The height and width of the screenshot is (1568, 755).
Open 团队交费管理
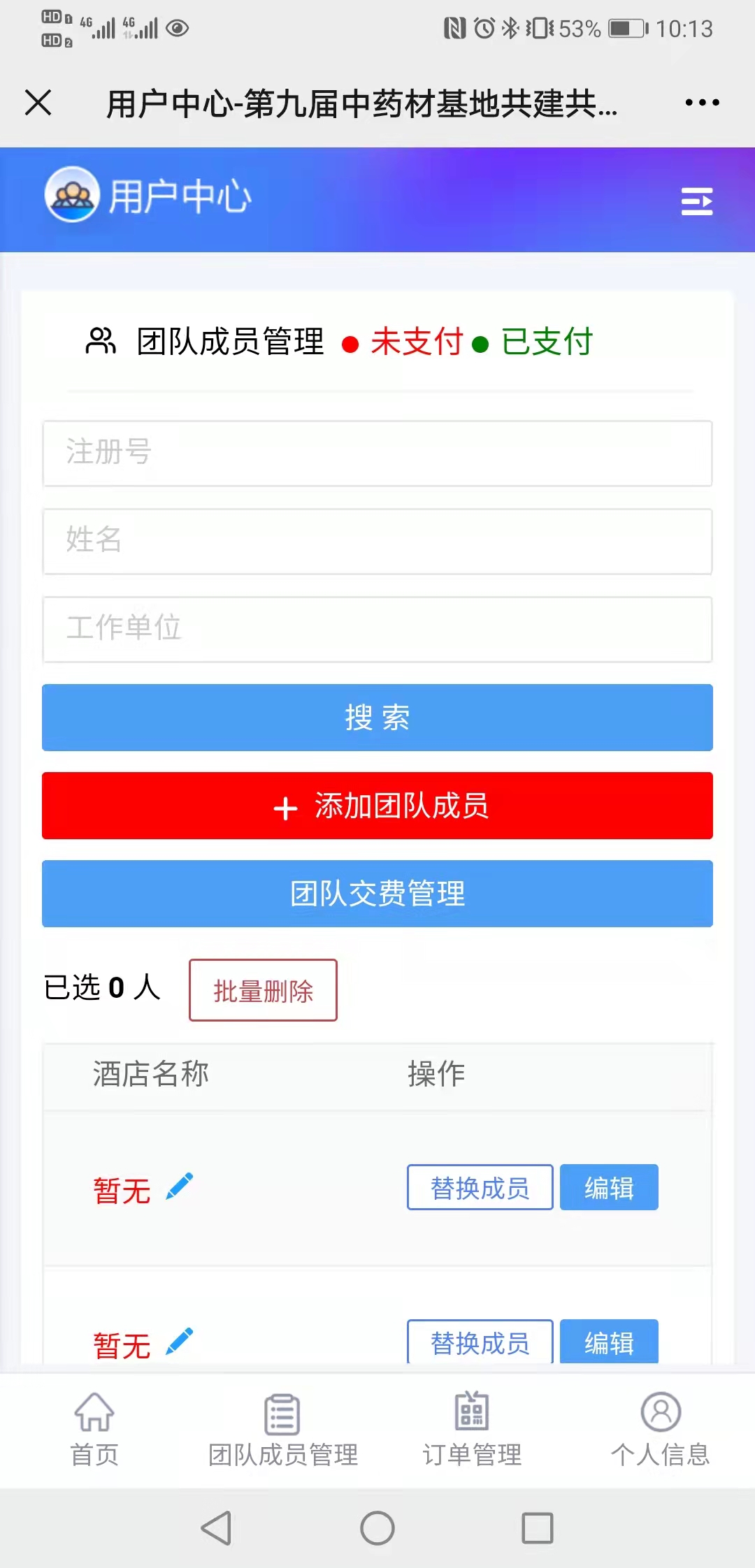pos(377,894)
